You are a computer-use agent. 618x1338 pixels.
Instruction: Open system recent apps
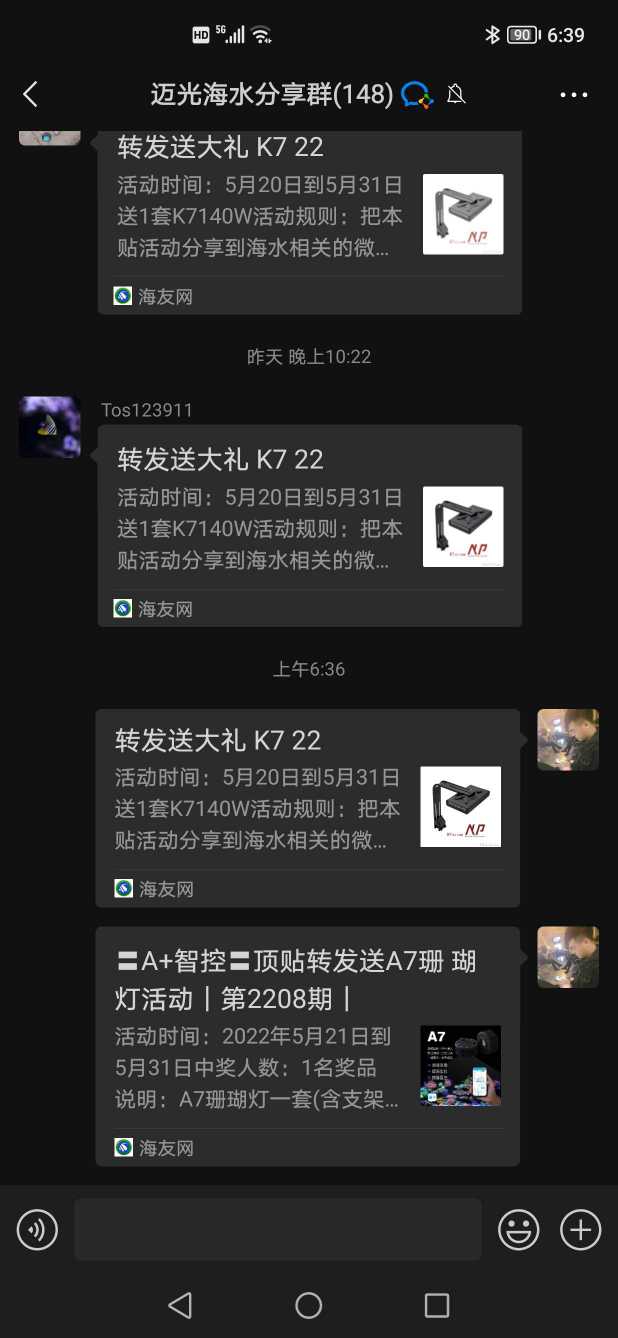(437, 1305)
